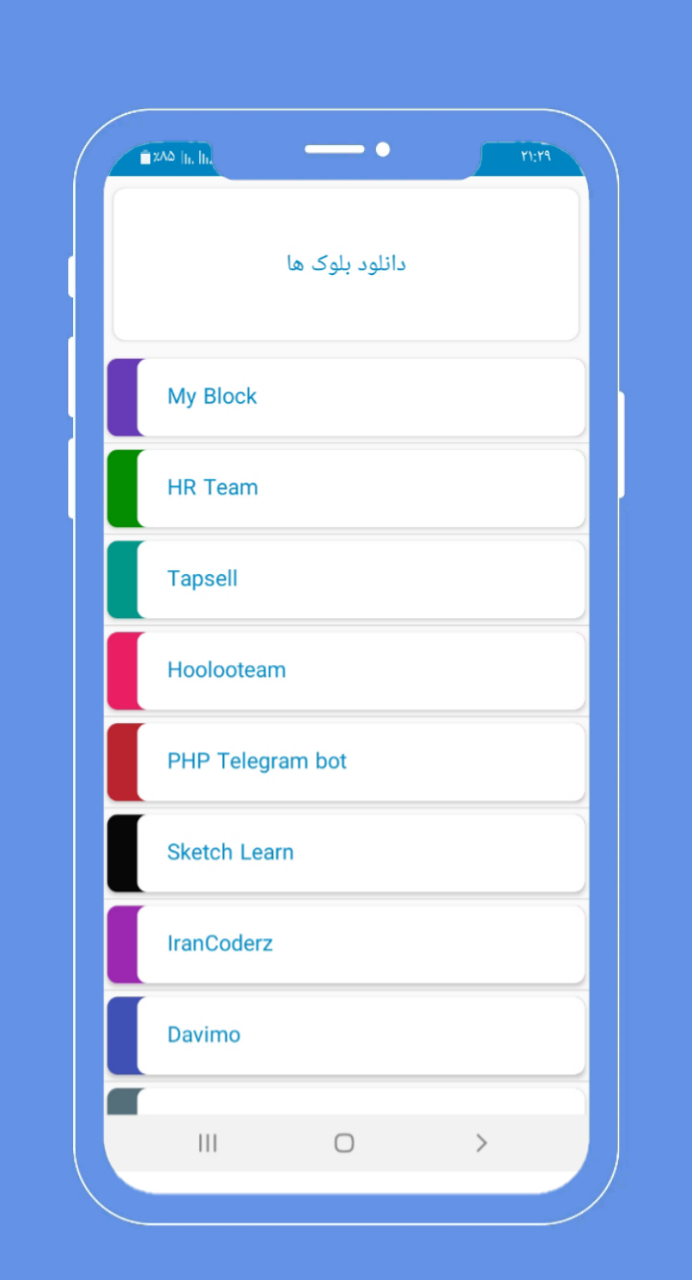Open the Davimo row
The height and width of the screenshot is (1280, 692).
coord(345,1034)
